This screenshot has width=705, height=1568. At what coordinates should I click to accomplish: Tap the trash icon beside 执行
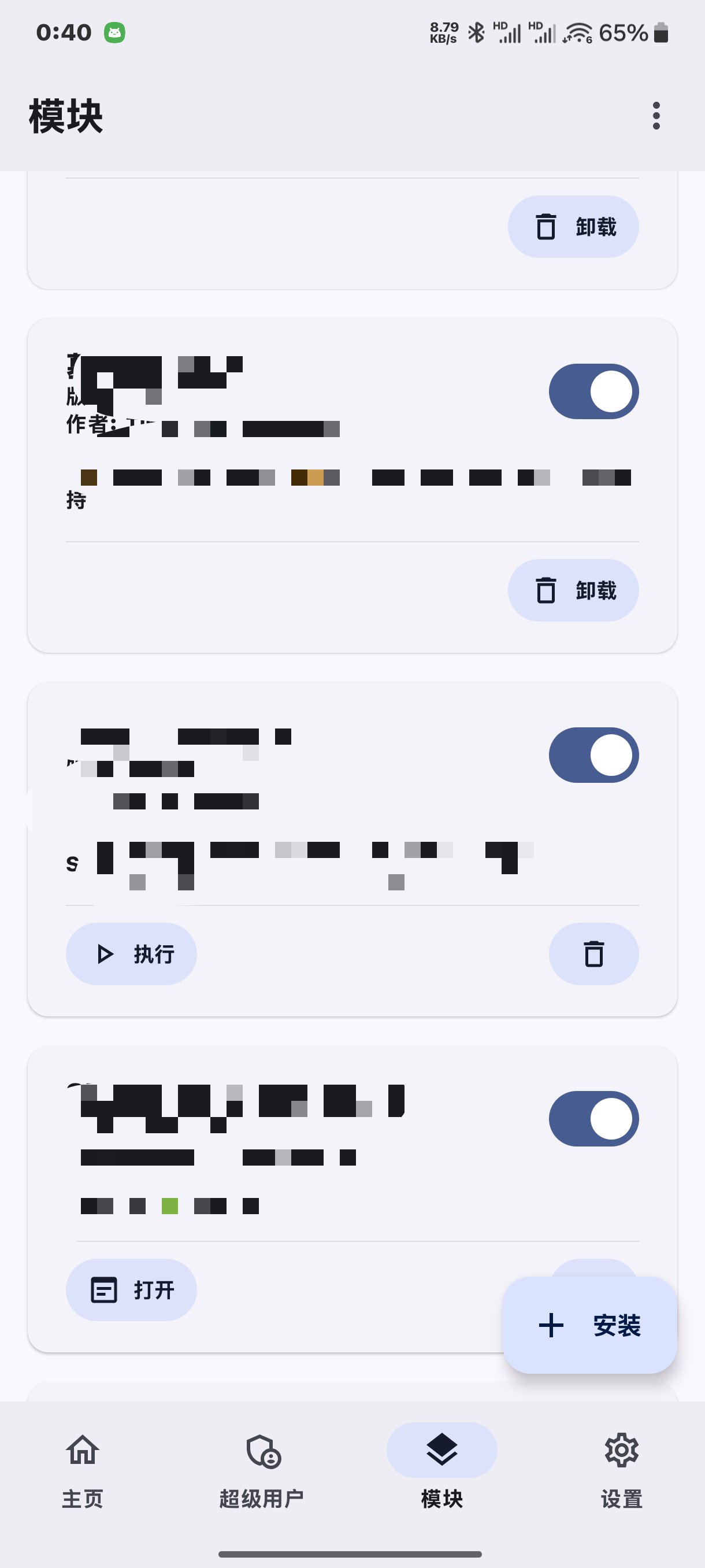(593, 954)
